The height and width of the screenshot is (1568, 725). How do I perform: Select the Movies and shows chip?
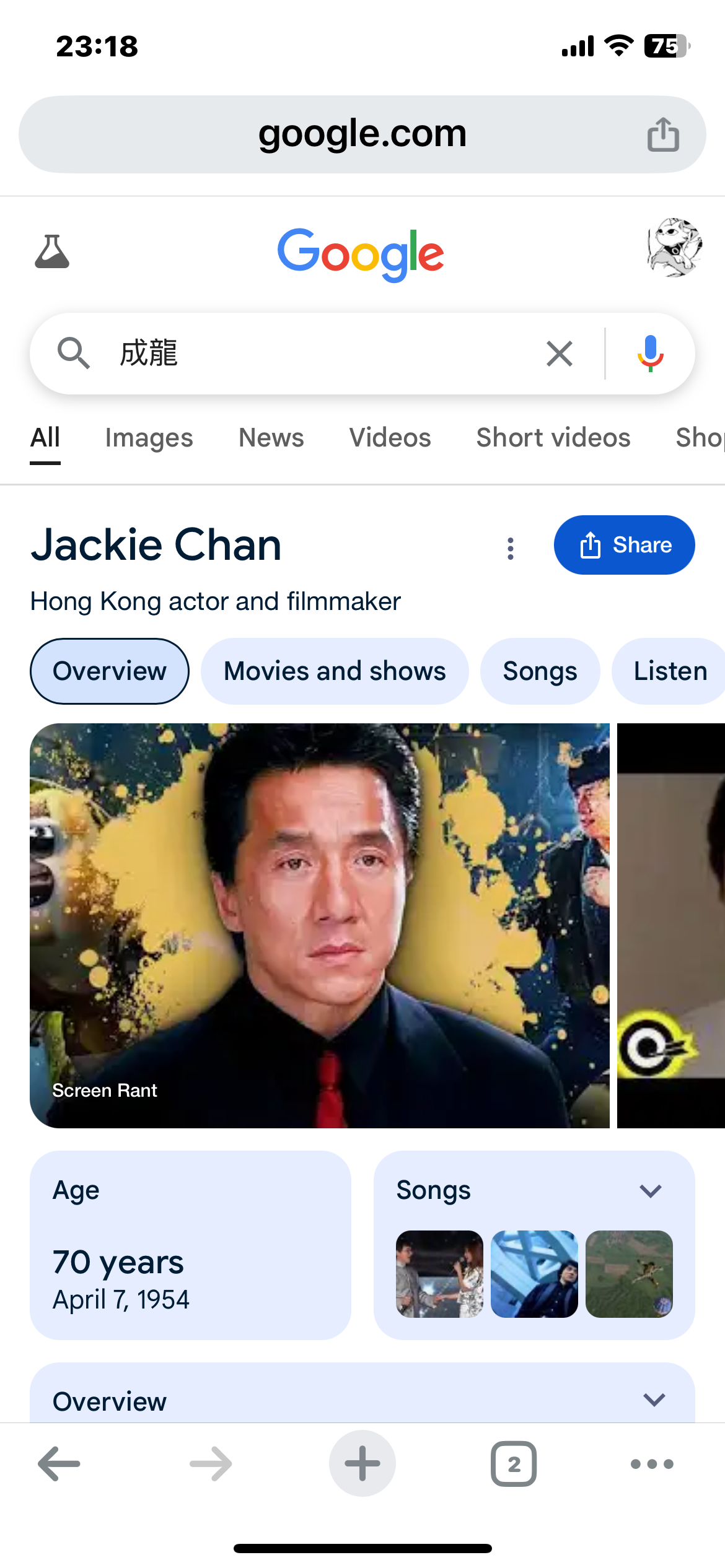[335, 671]
